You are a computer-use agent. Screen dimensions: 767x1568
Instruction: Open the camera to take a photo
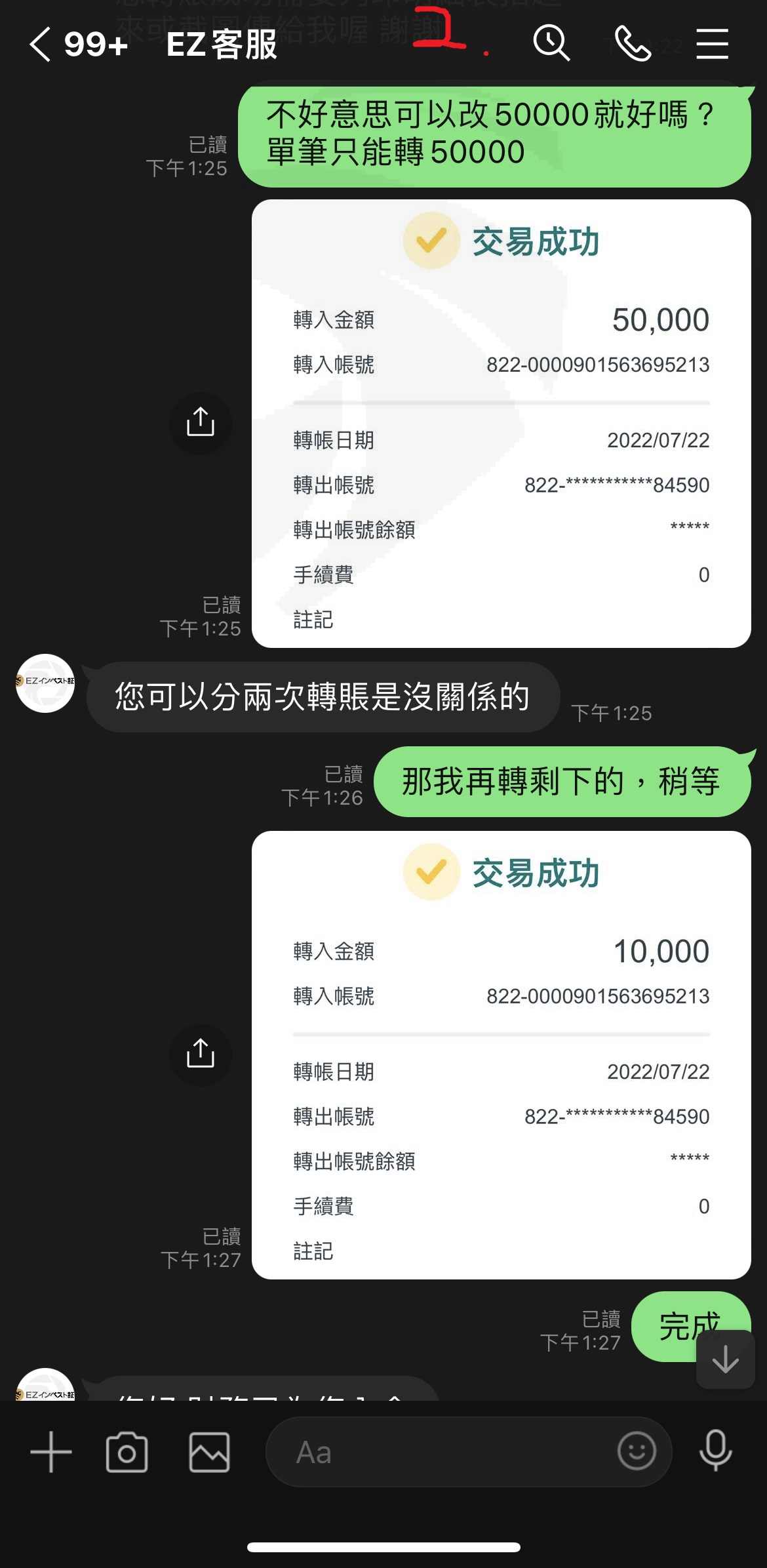point(127,1452)
